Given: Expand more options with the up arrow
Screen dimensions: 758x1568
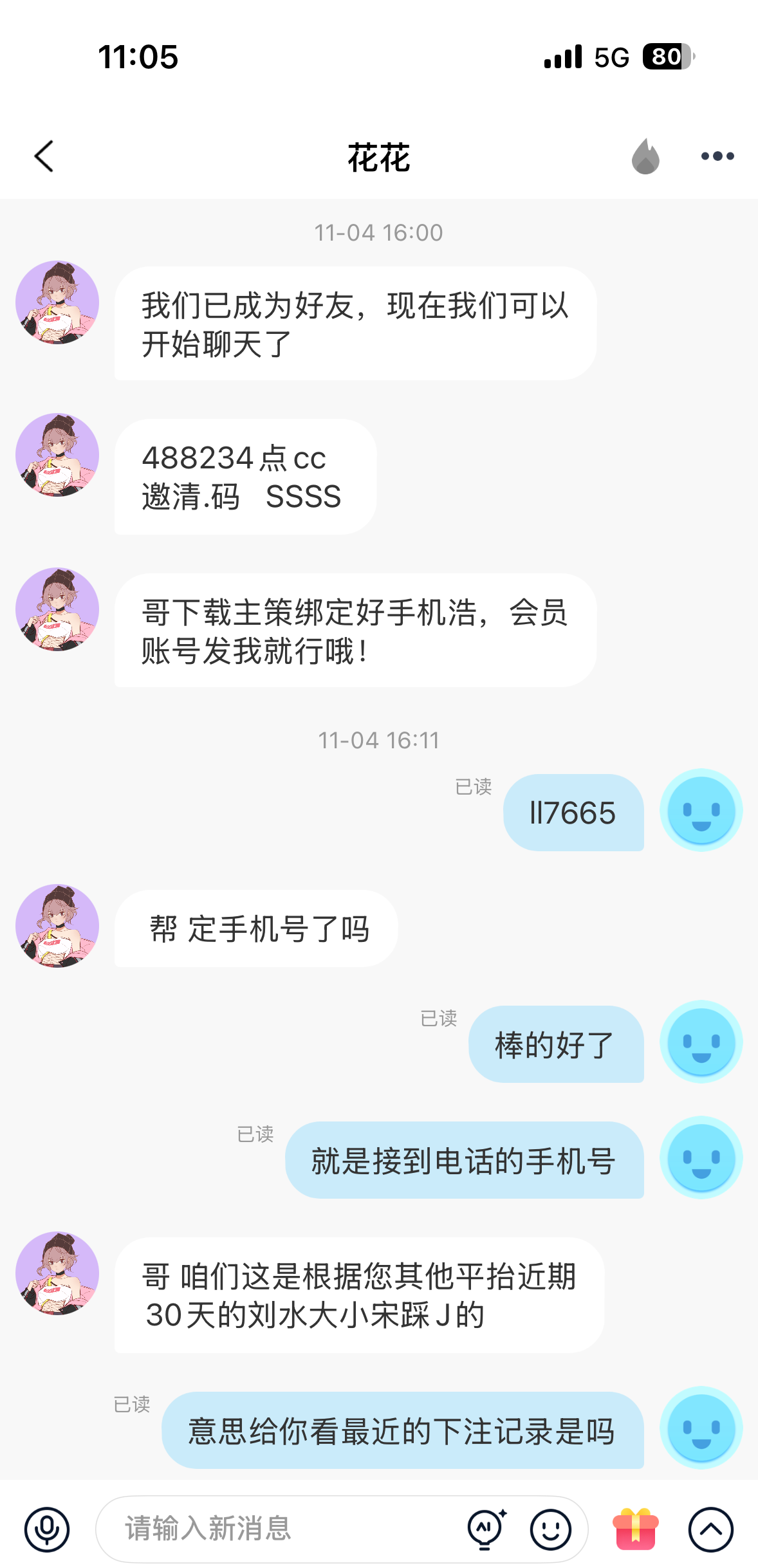Looking at the screenshot, I should click(x=710, y=1529).
